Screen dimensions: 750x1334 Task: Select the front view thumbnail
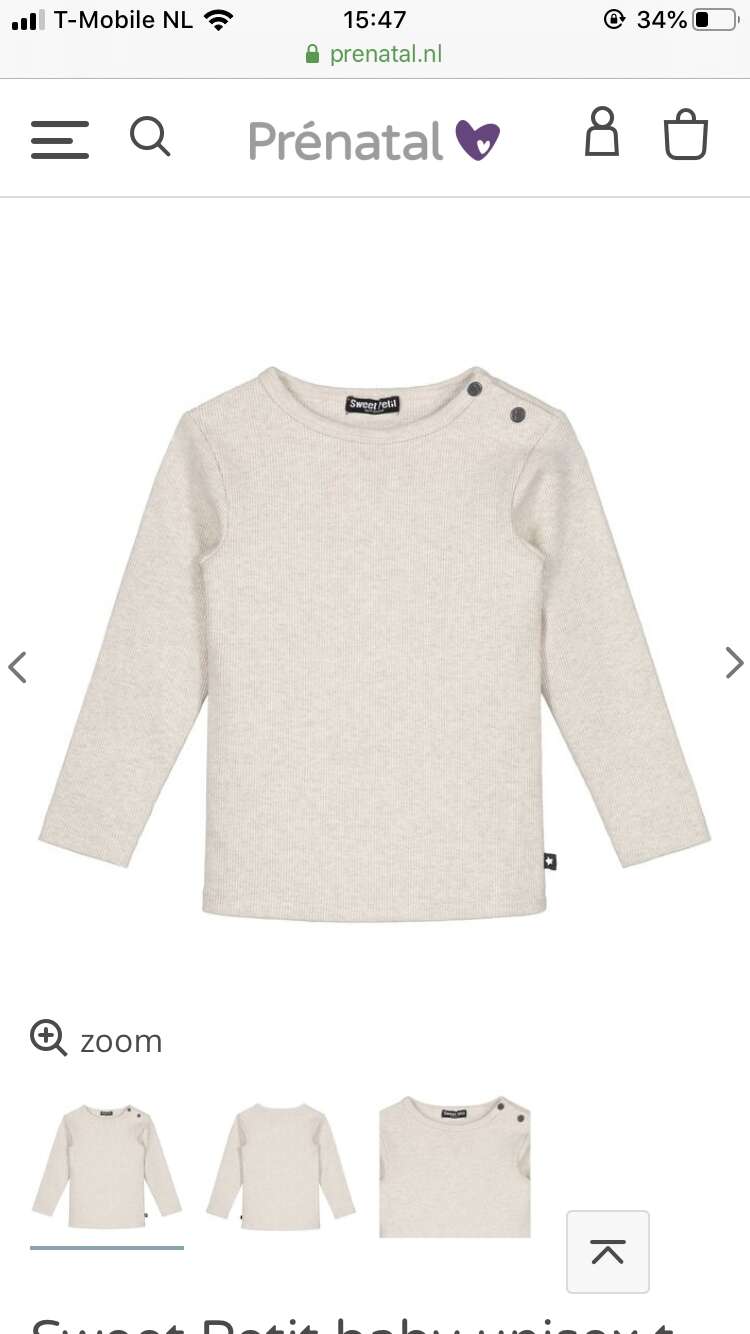tap(107, 1168)
